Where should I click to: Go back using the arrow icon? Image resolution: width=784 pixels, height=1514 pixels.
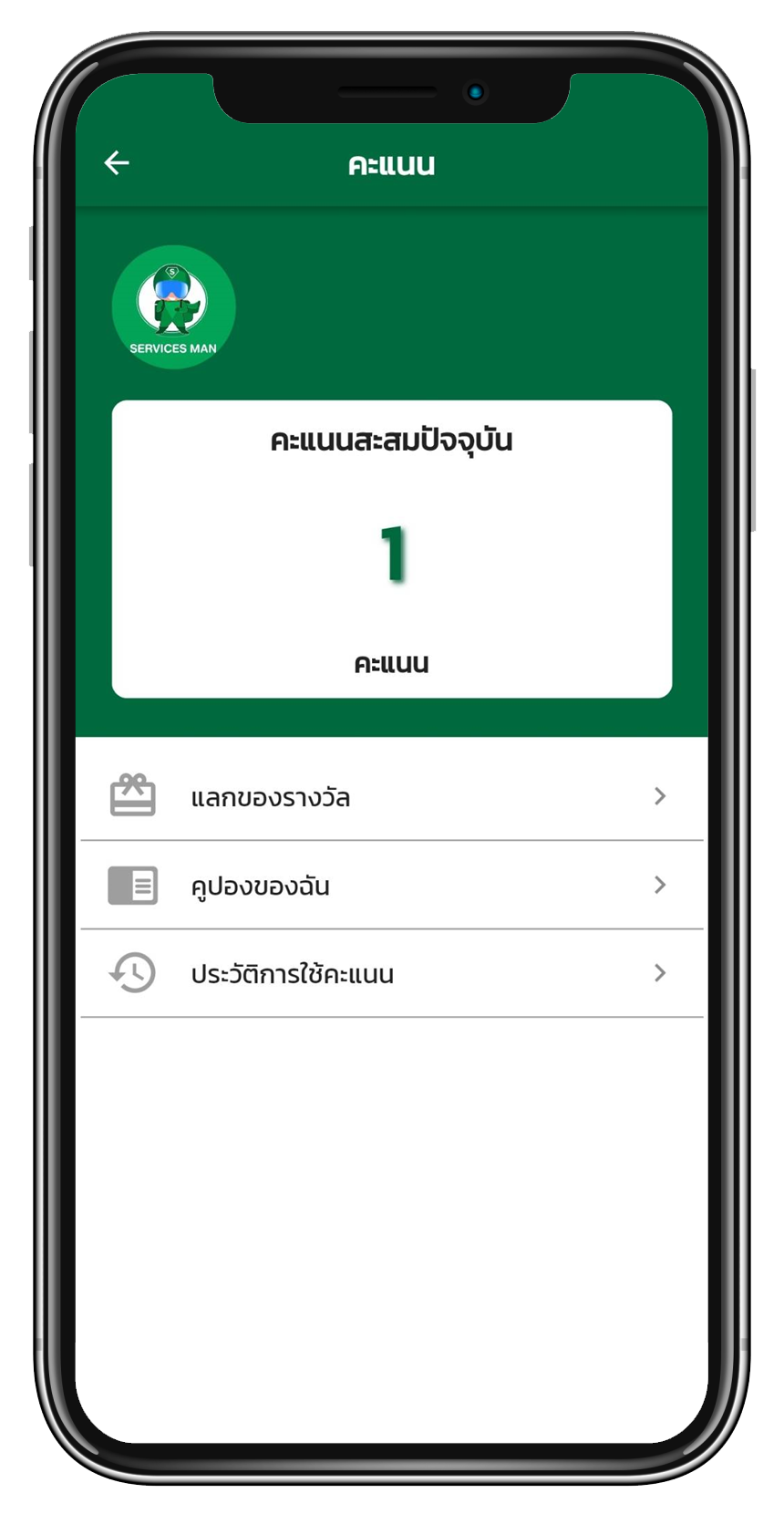click(117, 163)
